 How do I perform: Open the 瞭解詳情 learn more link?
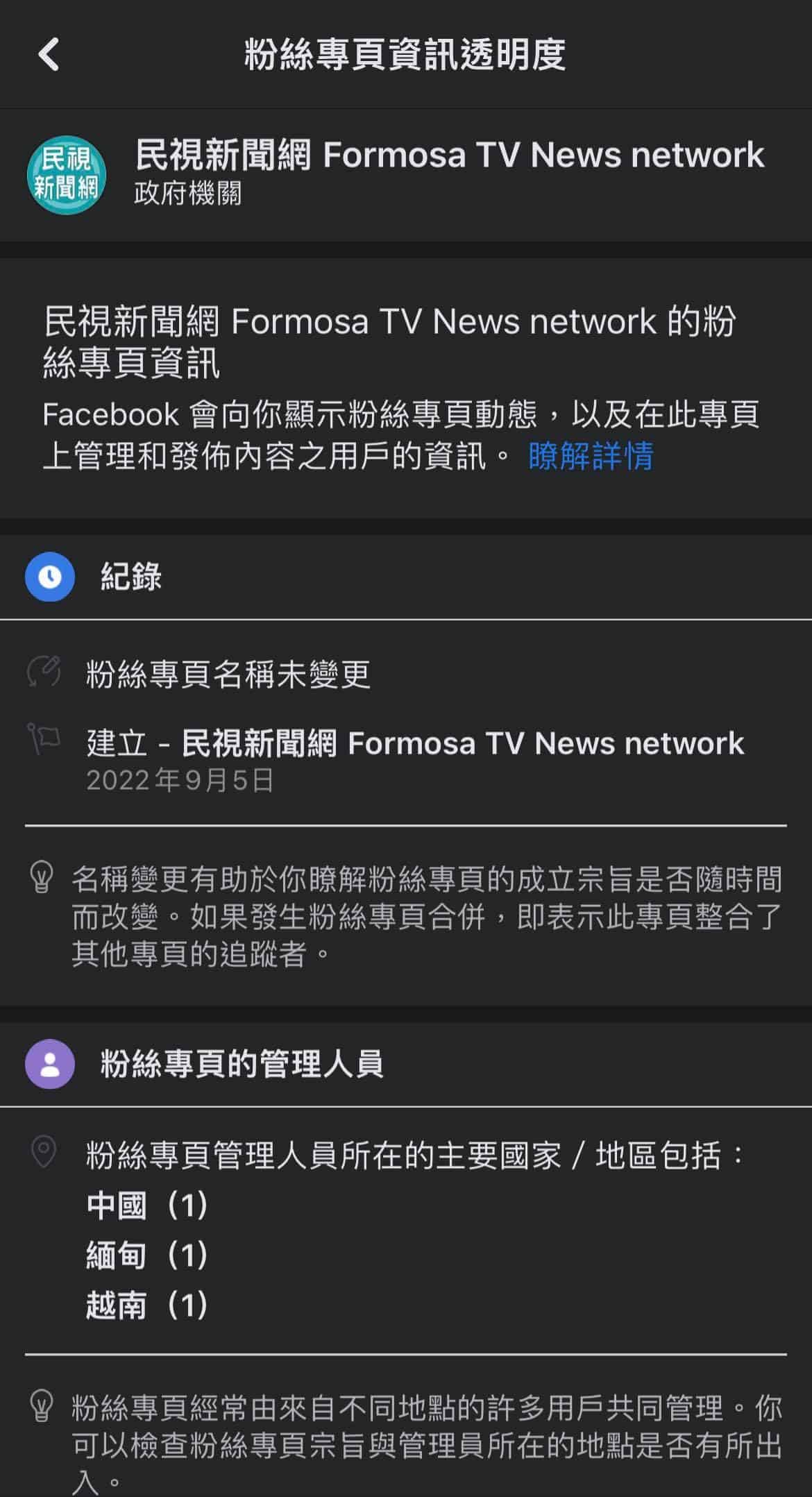point(591,456)
